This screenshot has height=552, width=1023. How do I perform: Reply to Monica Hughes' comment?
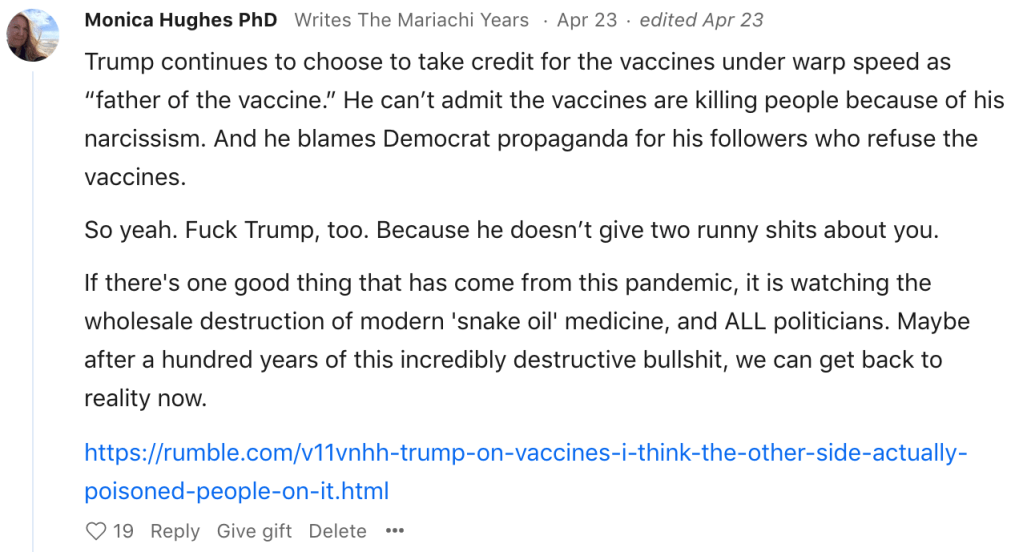(175, 531)
